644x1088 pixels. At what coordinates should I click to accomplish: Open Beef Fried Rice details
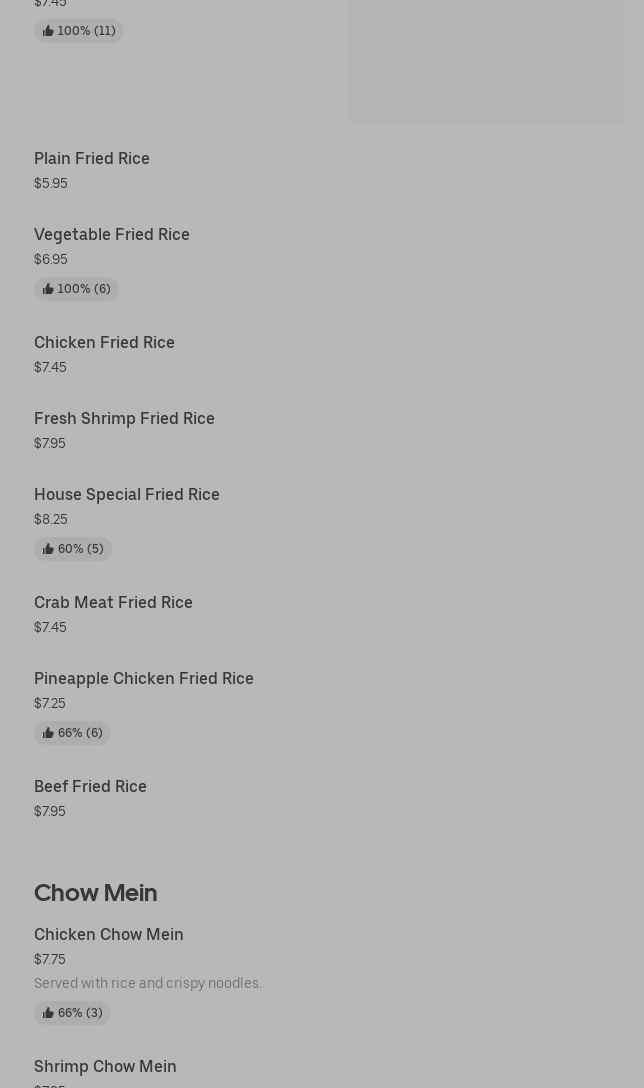tap(90, 787)
